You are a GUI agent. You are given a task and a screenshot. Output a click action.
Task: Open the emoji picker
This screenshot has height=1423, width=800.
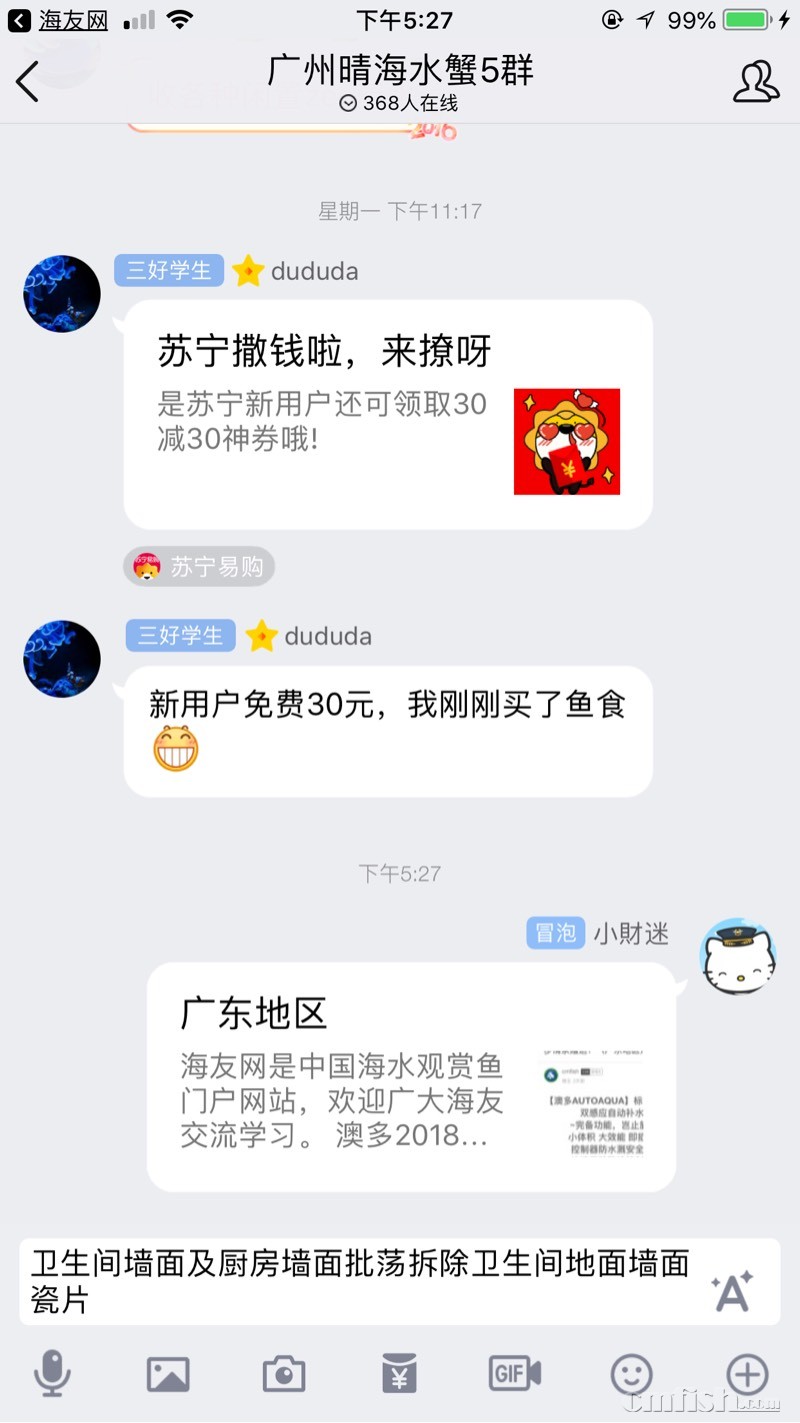[x=631, y=1374]
